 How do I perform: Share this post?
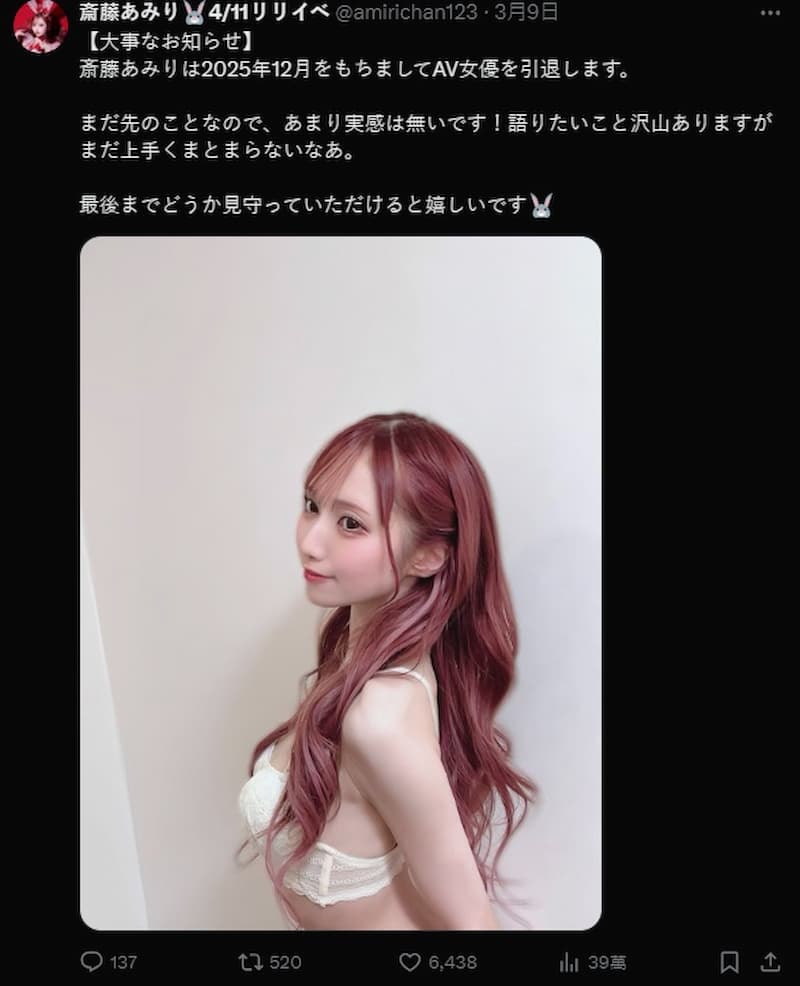click(x=770, y=962)
